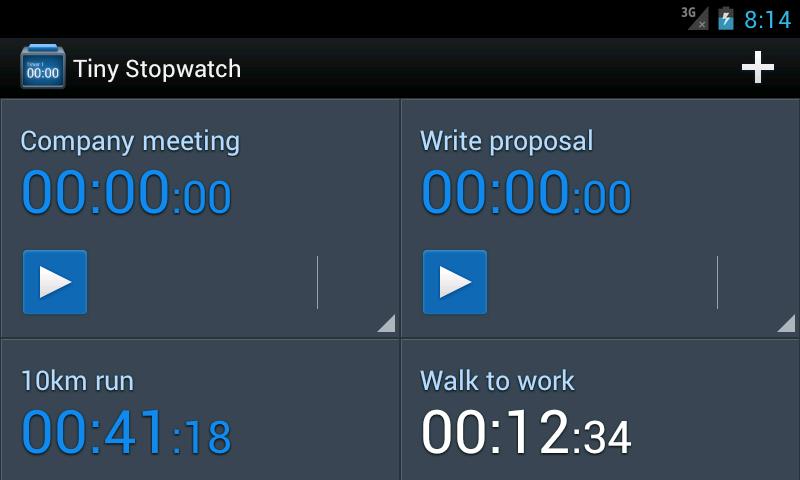Start the Company meeting stopwatch

click(55, 282)
